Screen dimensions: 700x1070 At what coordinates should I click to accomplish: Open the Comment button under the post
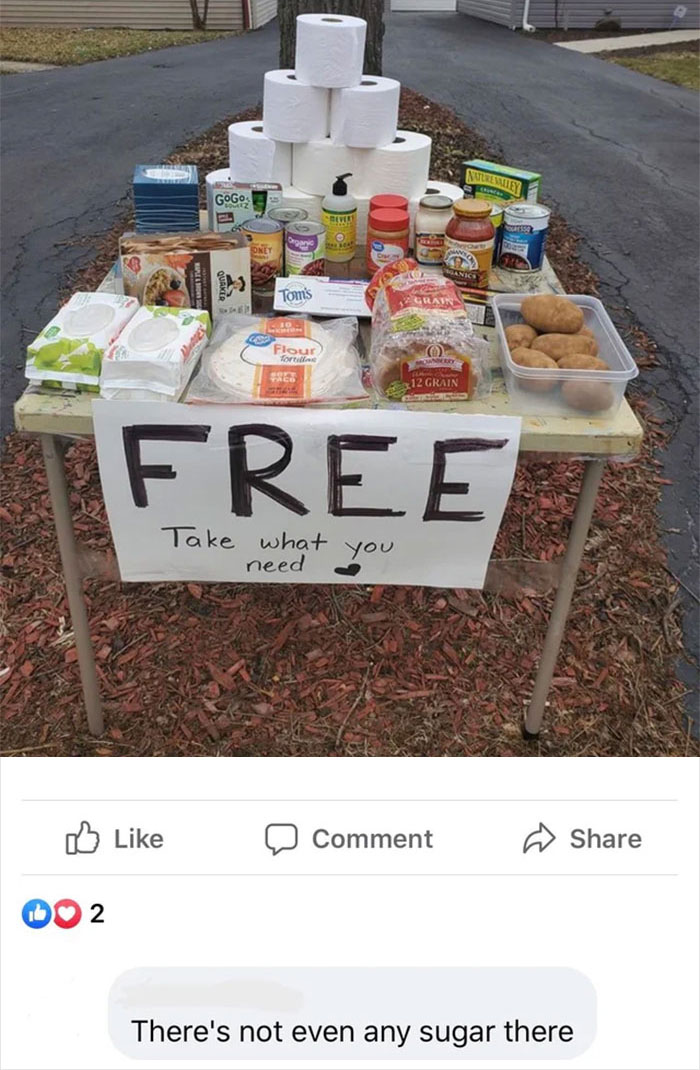pyautogui.click(x=349, y=838)
